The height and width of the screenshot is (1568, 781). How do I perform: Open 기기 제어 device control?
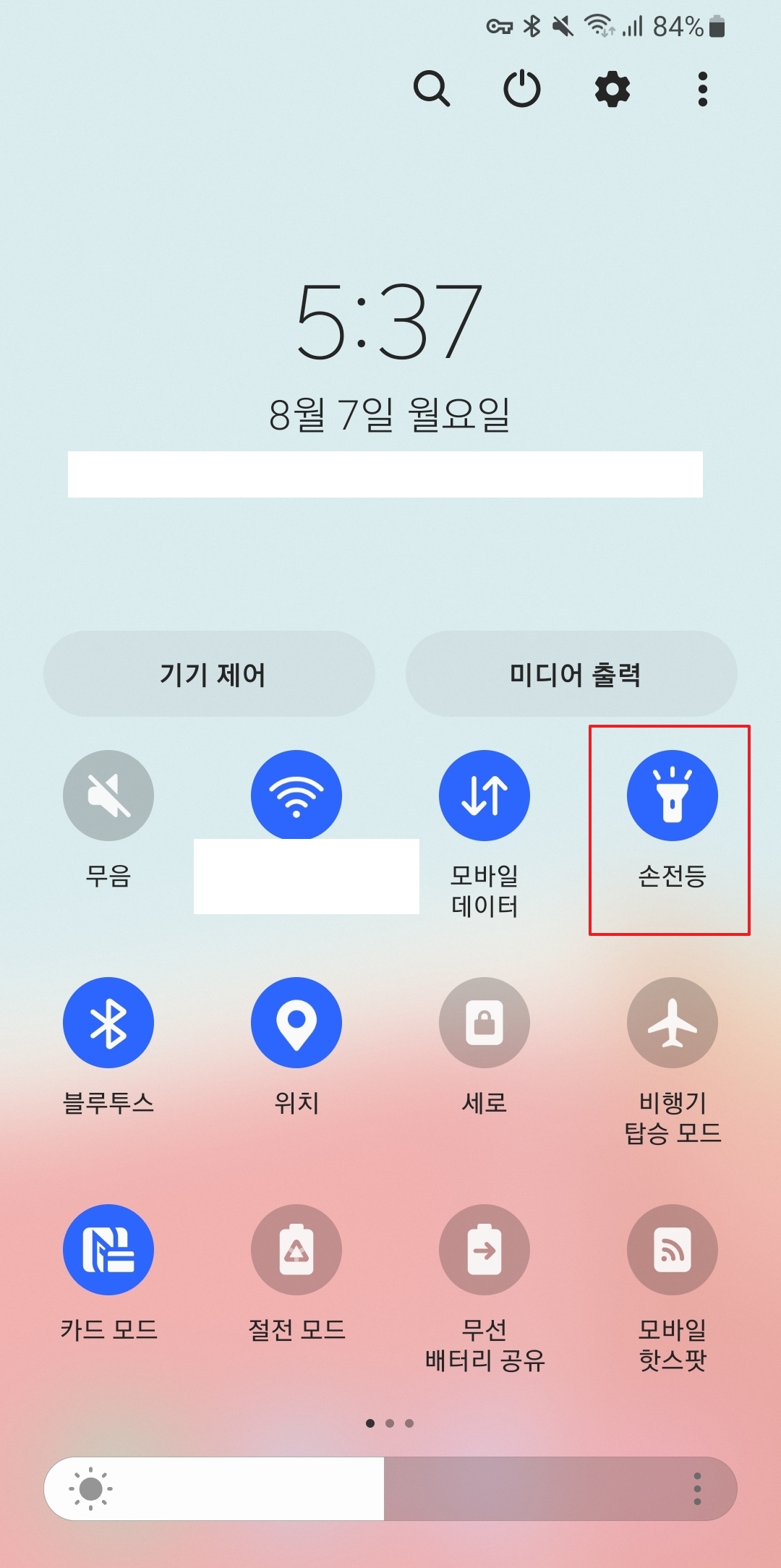pyautogui.click(x=210, y=674)
